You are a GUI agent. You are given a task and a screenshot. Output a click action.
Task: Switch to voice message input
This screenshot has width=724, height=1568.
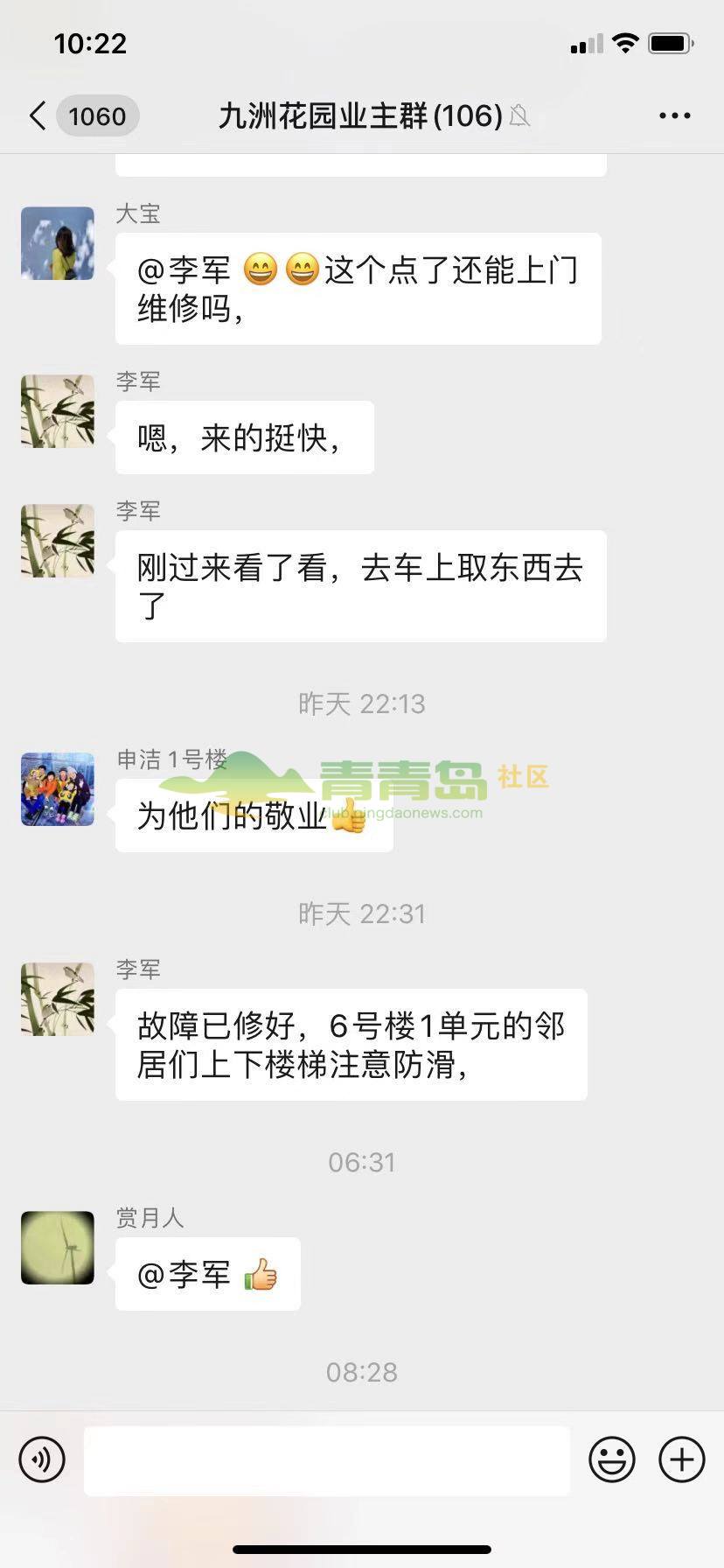pos(42,1459)
